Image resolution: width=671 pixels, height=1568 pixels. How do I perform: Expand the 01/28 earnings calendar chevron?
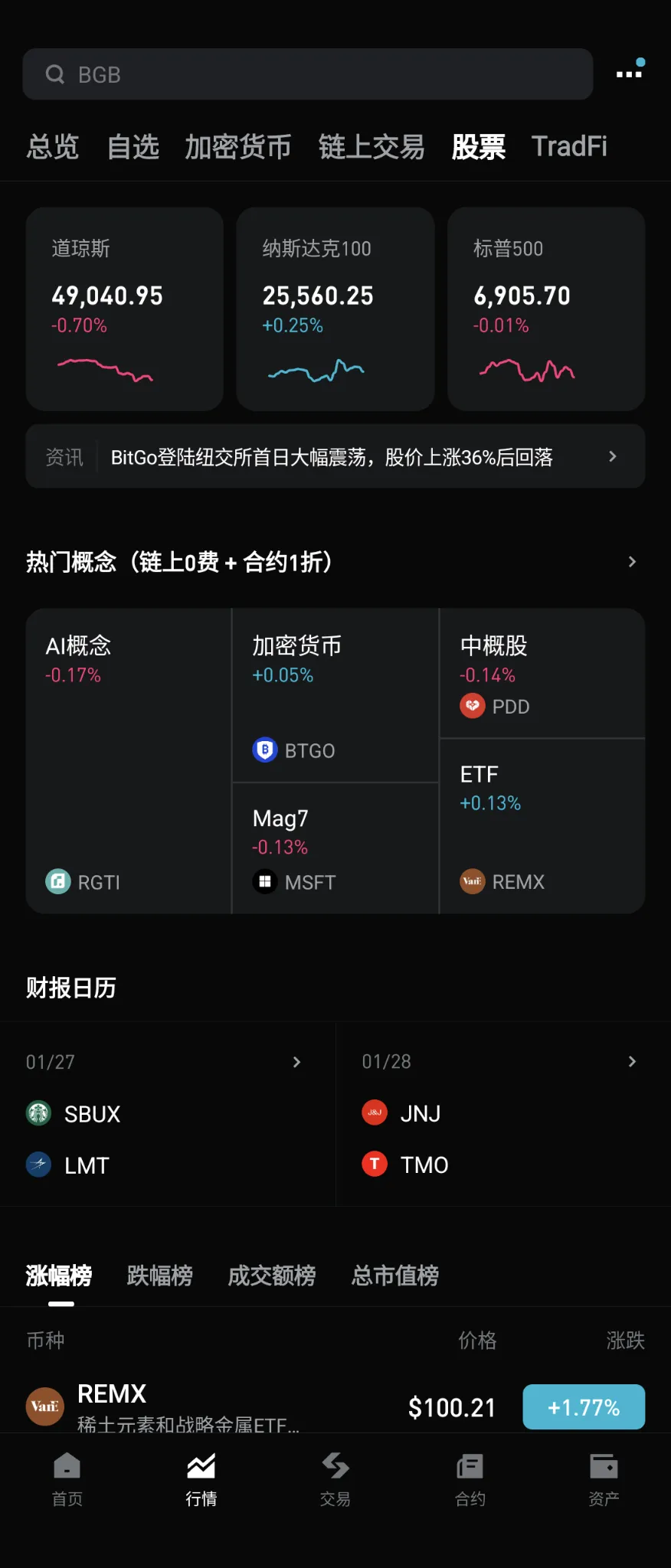tap(631, 1061)
